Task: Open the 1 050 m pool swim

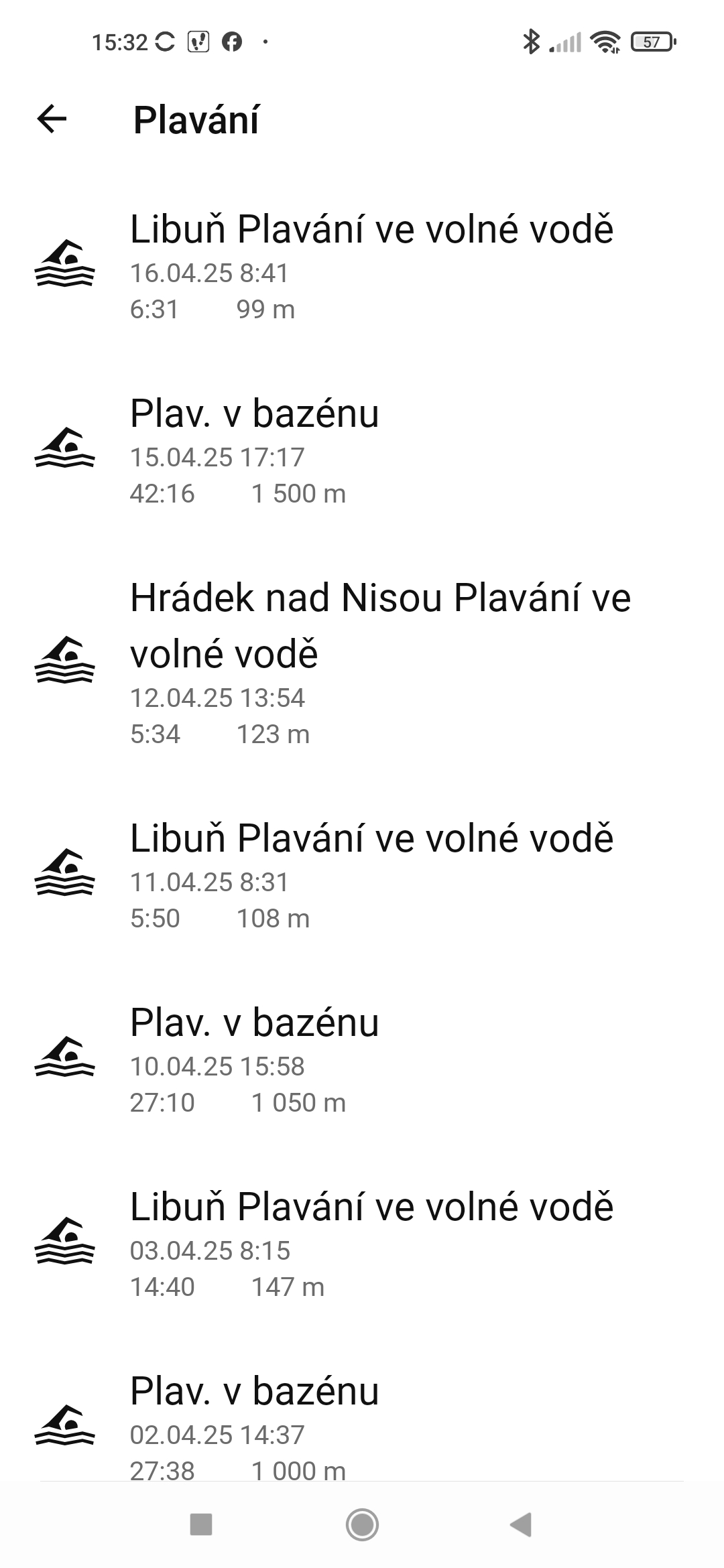Action: coord(362,1060)
